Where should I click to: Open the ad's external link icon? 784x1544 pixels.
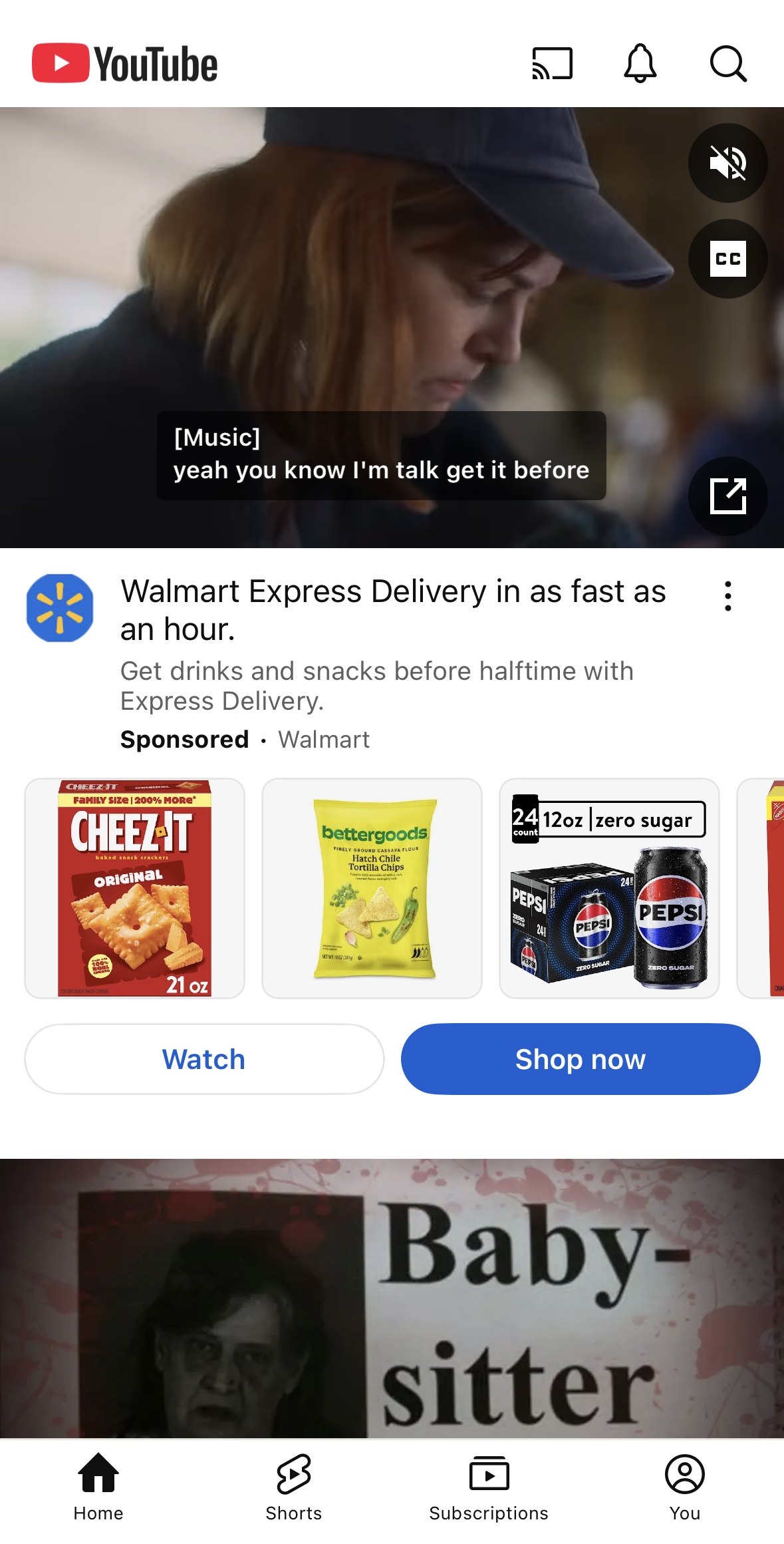[727, 496]
